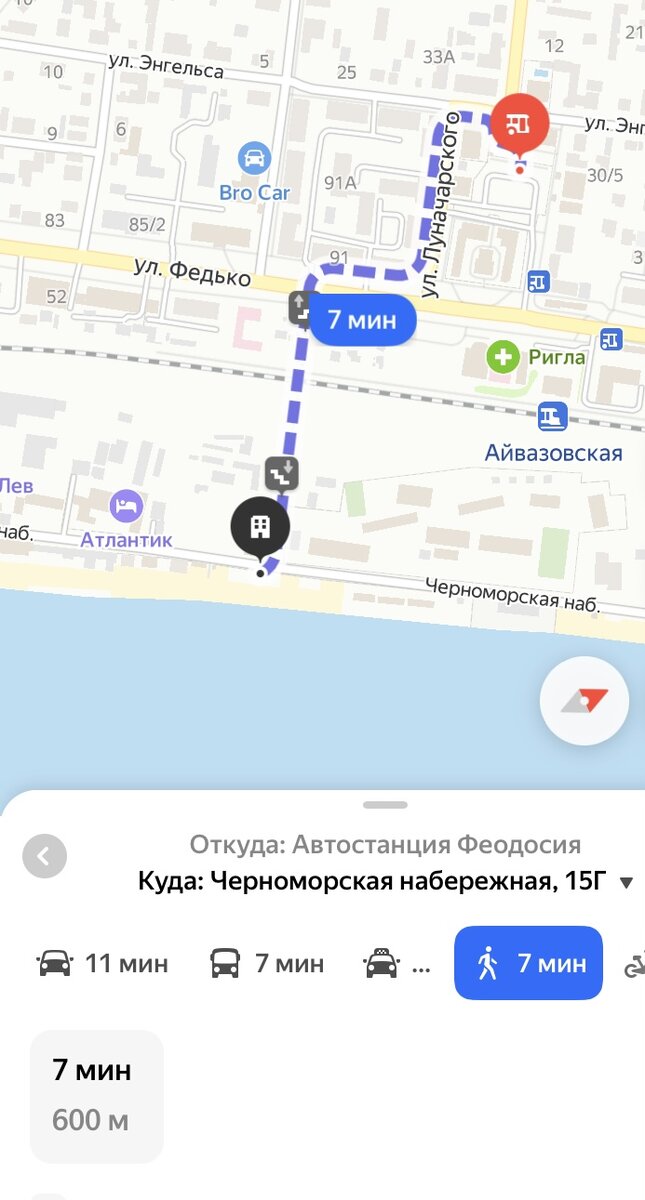Tap the black building start pin
645x1200 pixels.
pyautogui.click(x=260, y=526)
